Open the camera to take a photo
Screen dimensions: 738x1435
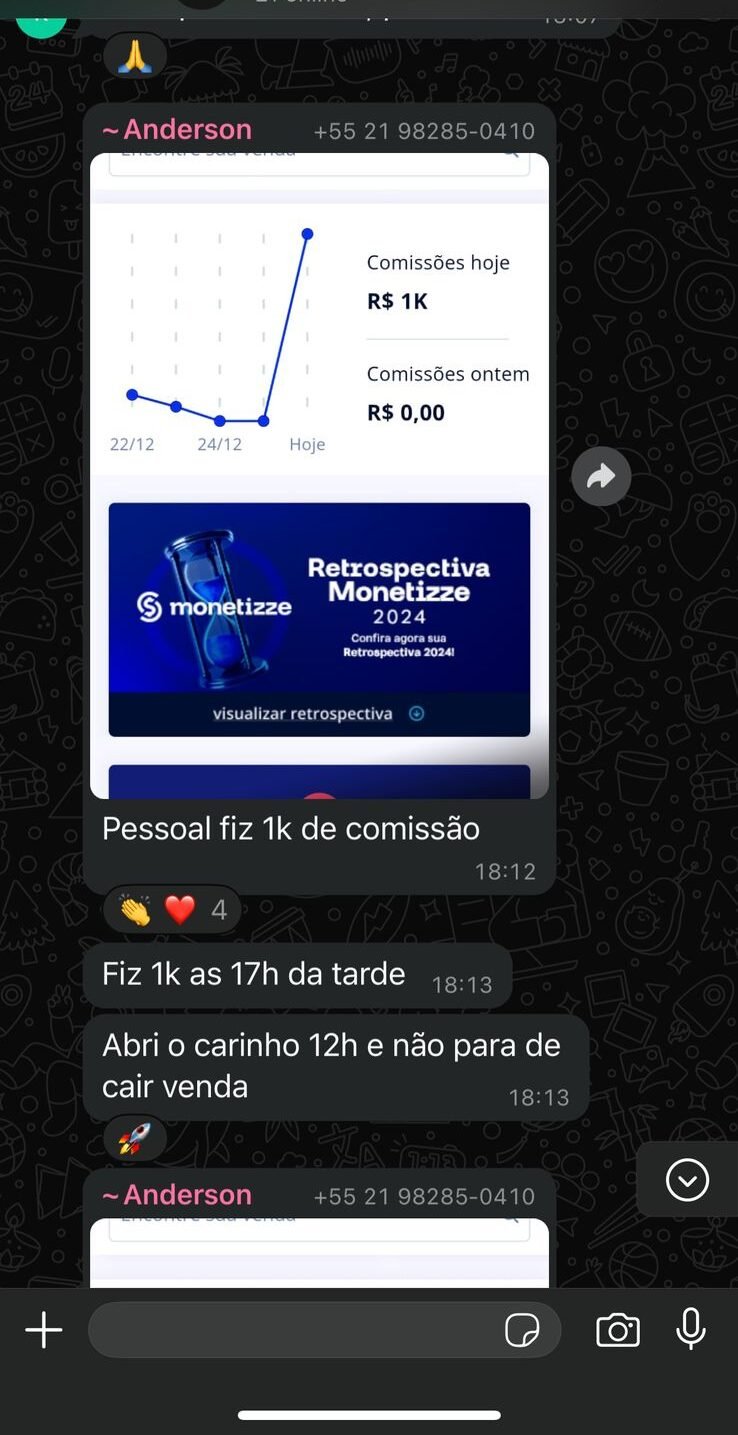(618, 1330)
